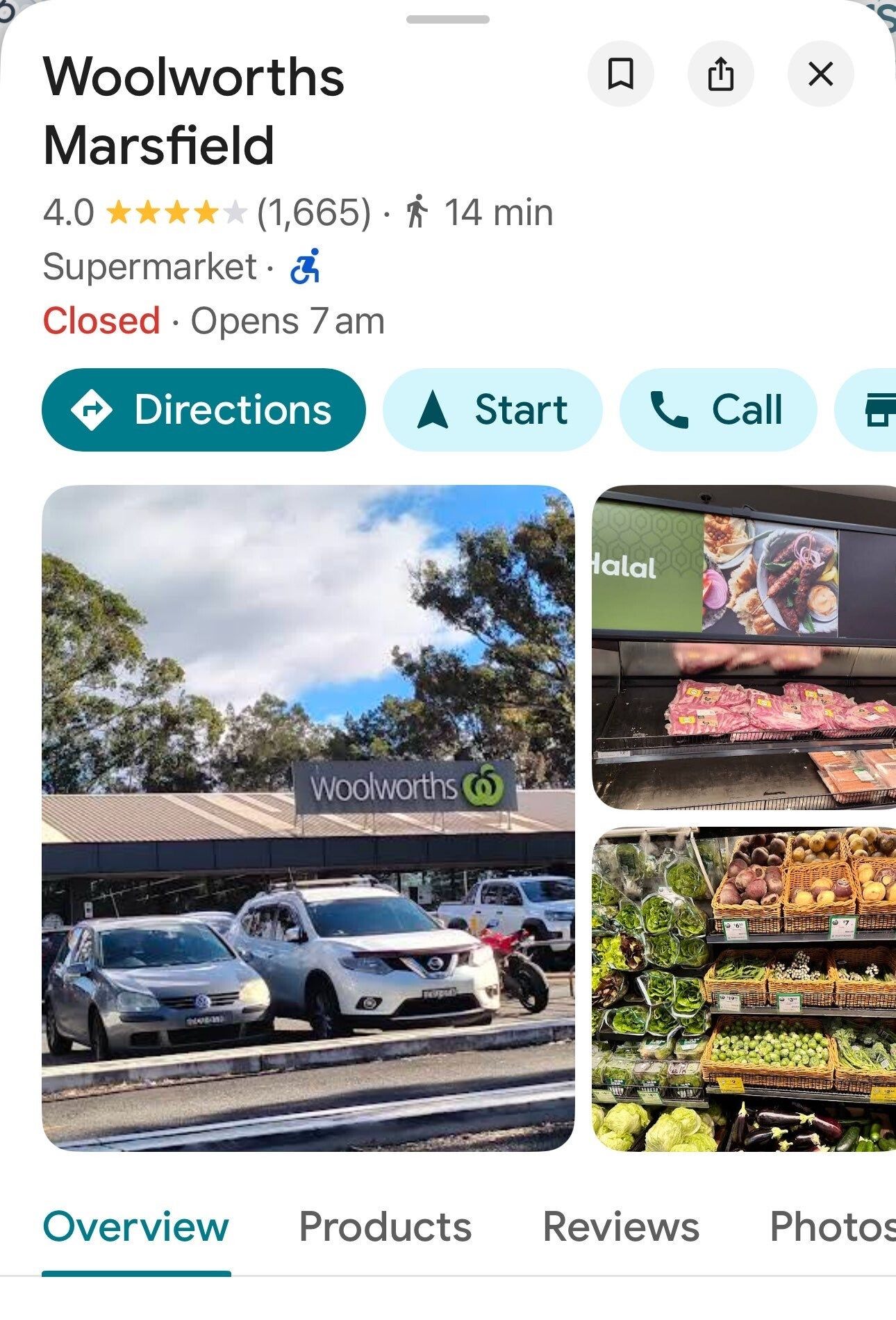Open the storefront photo with cars
The image size is (896, 1320).
click(x=308, y=817)
